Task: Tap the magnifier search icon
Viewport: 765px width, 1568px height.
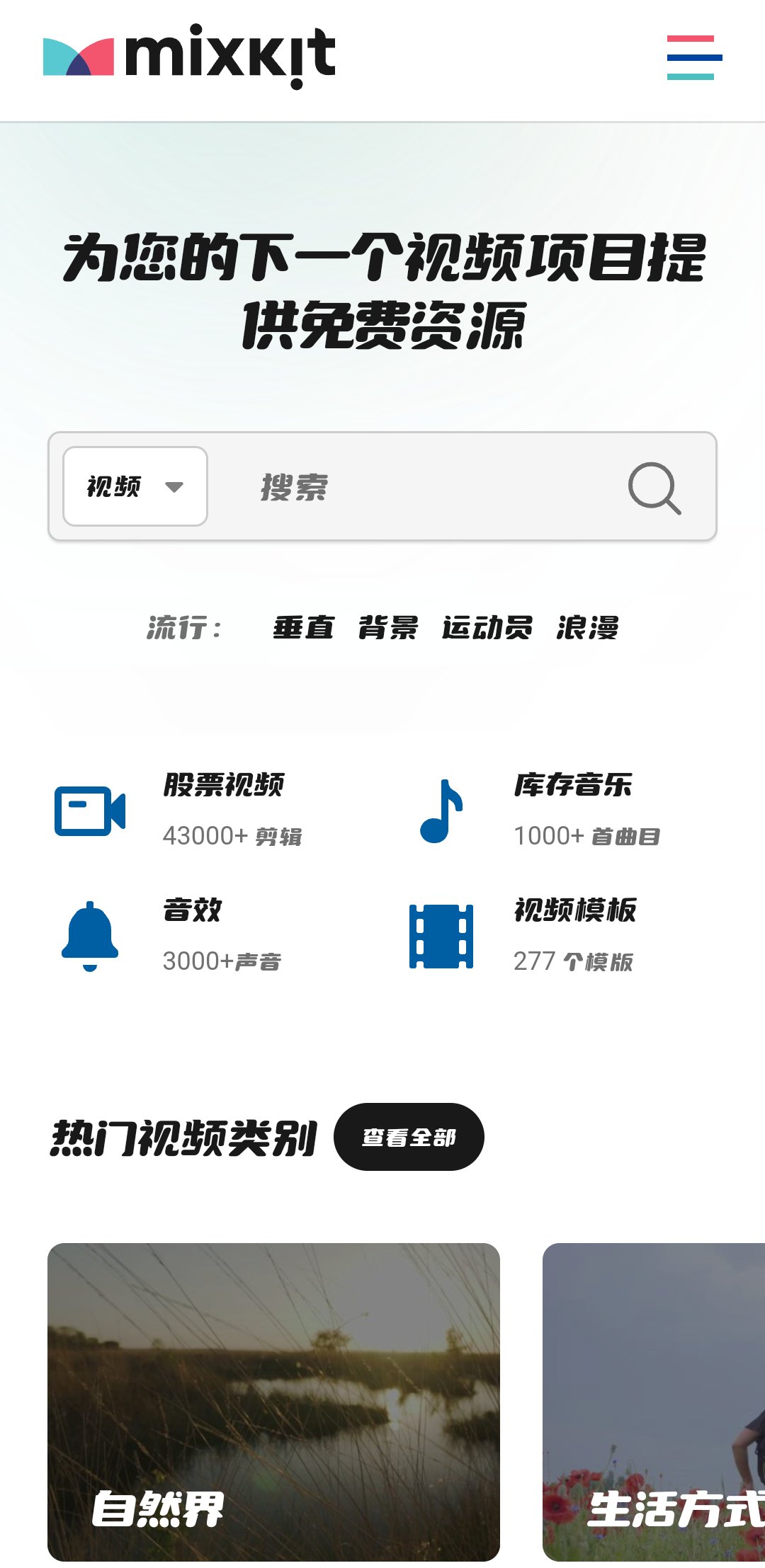Action: tap(654, 488)
